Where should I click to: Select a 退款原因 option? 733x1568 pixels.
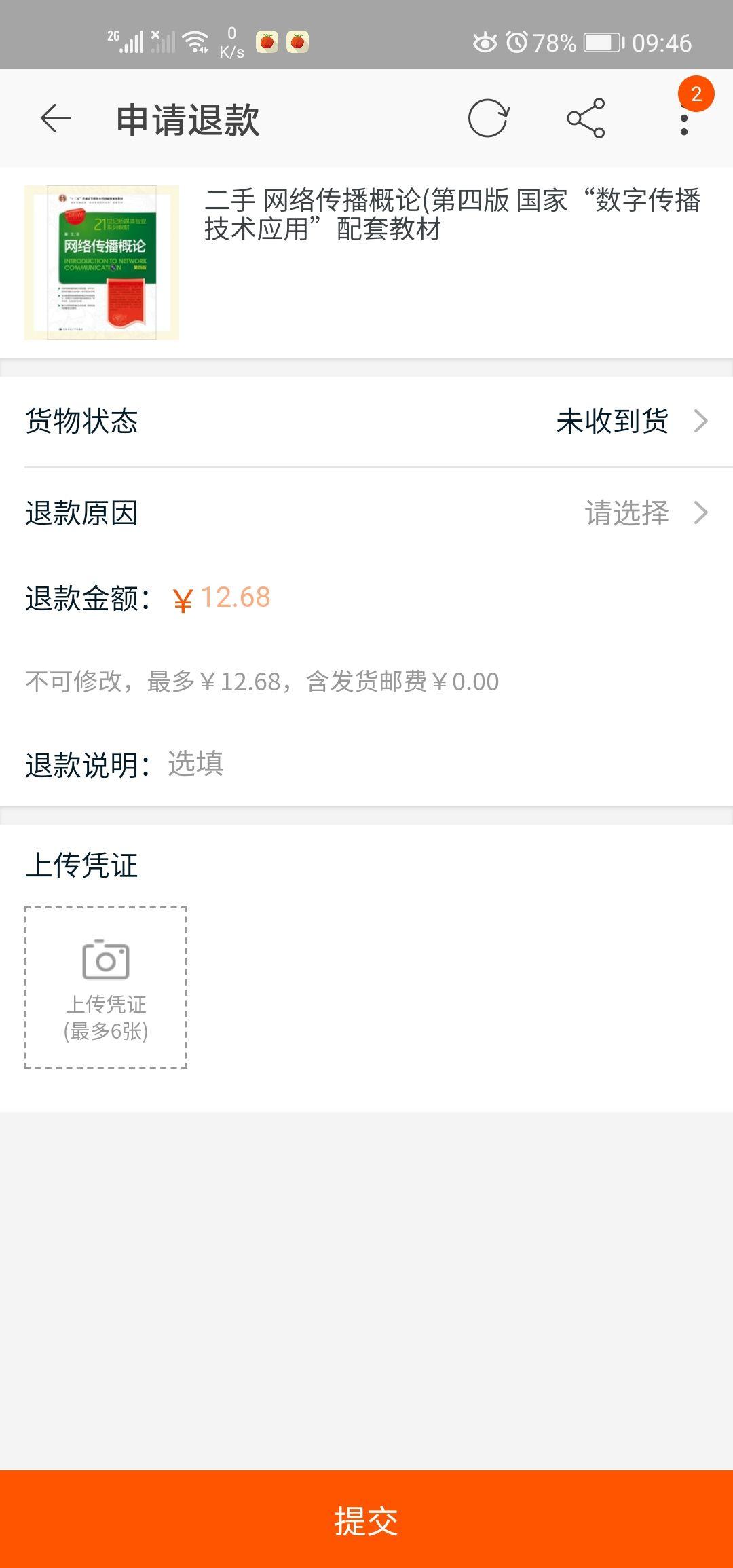click(x=645, y=513)
